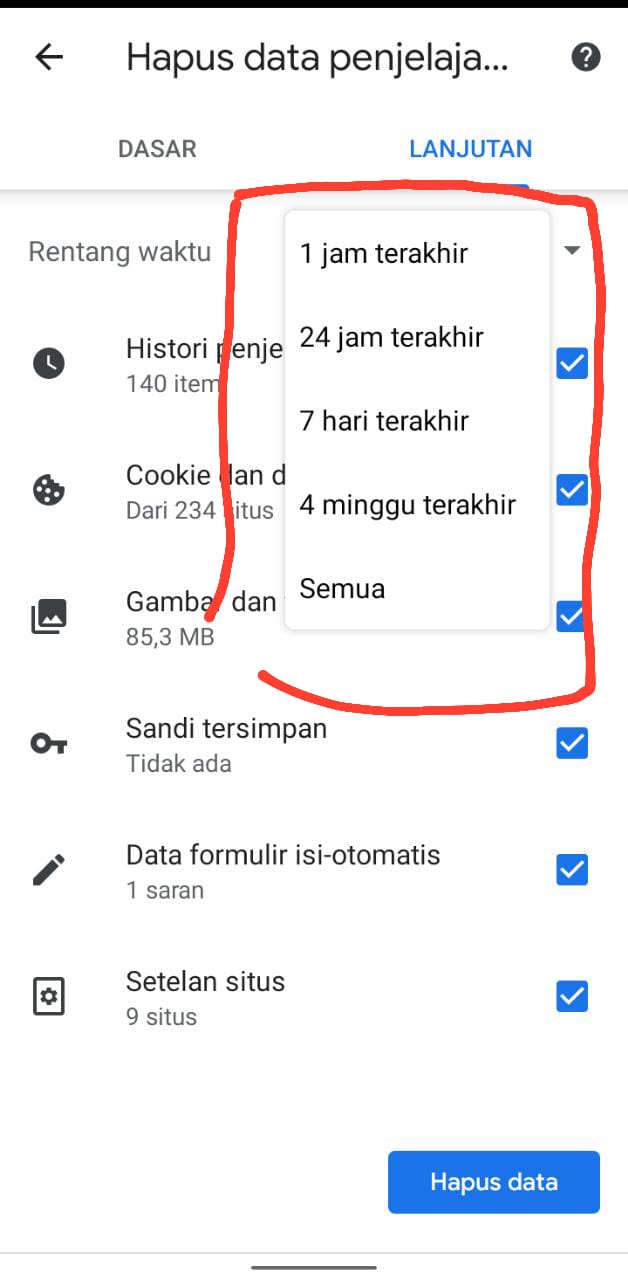
Task: Go back with the arrow icon
Action: pos(48,58)
